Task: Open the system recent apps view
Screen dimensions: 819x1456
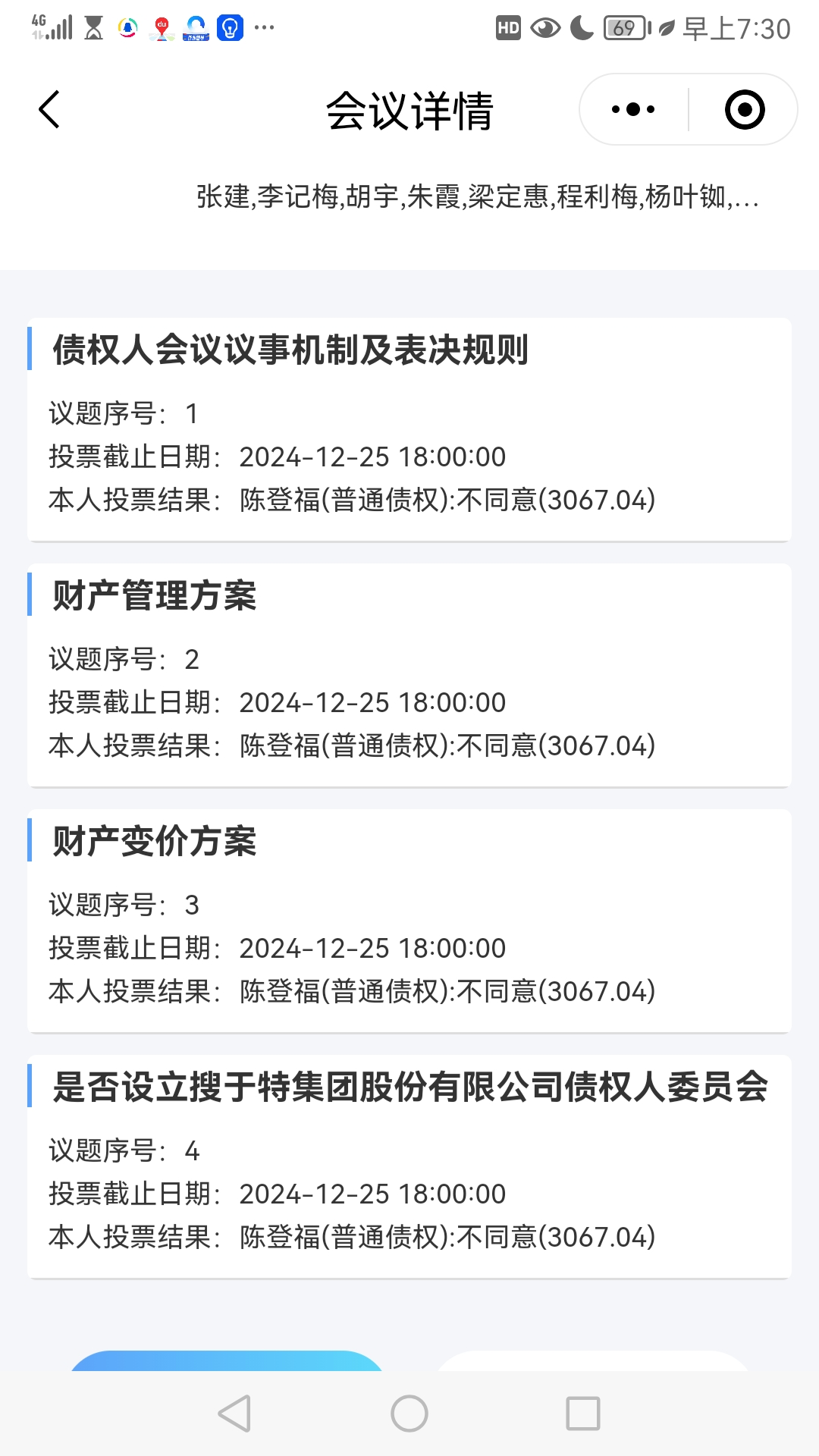Action: point(583,1414)
